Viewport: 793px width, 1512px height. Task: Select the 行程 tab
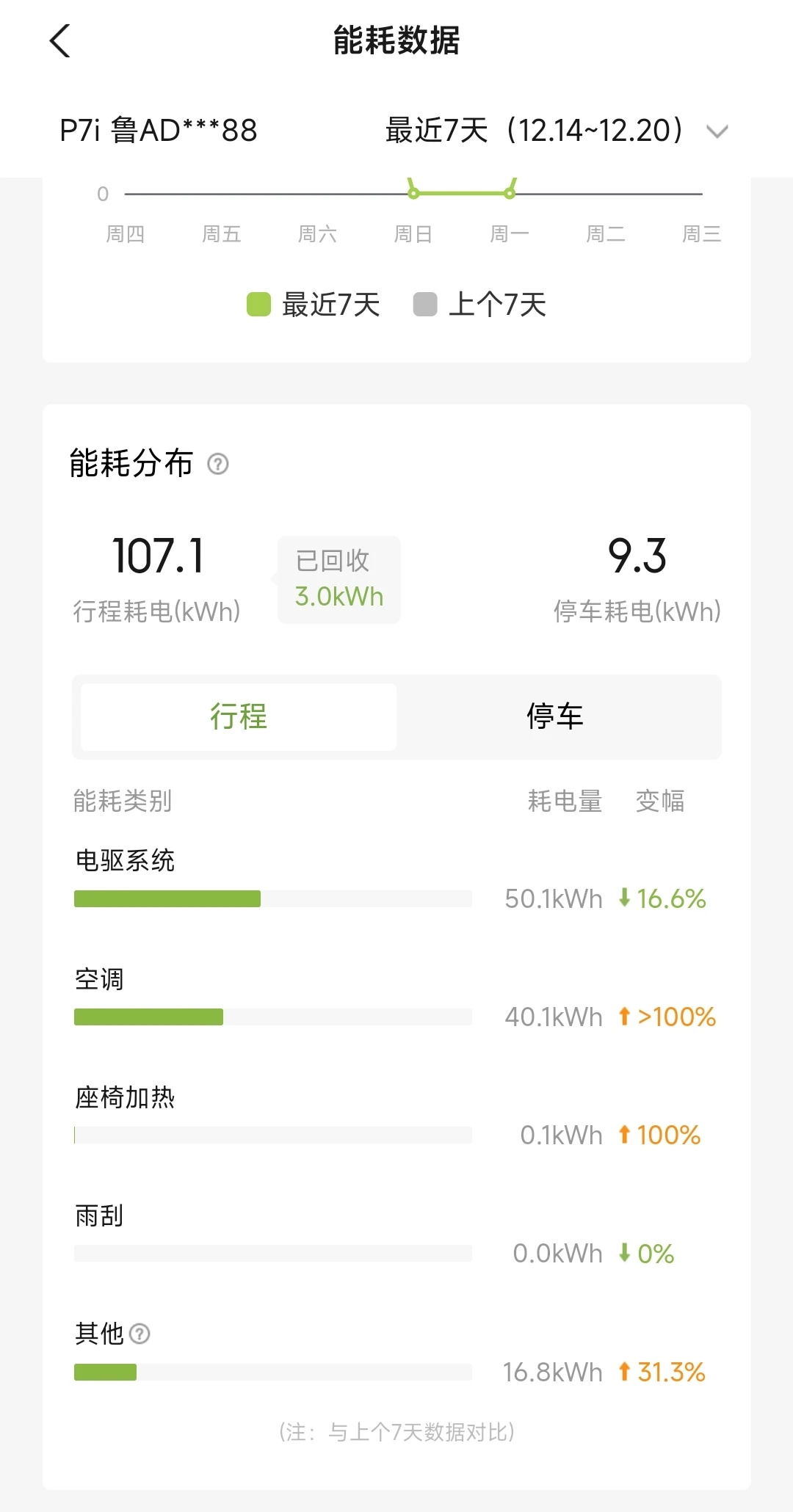[x=239, y=716]
